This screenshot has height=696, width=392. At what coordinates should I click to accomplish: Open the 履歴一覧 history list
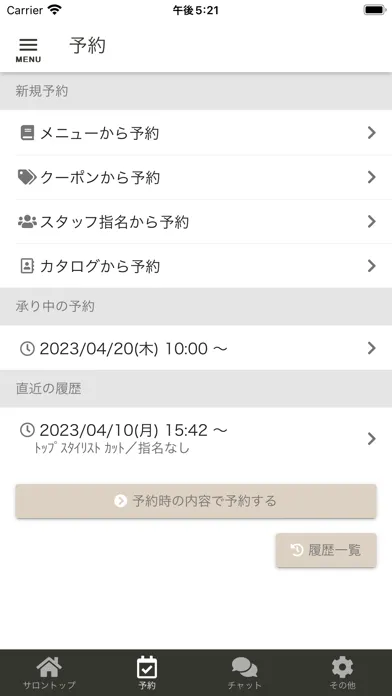(x=326, y=550)
